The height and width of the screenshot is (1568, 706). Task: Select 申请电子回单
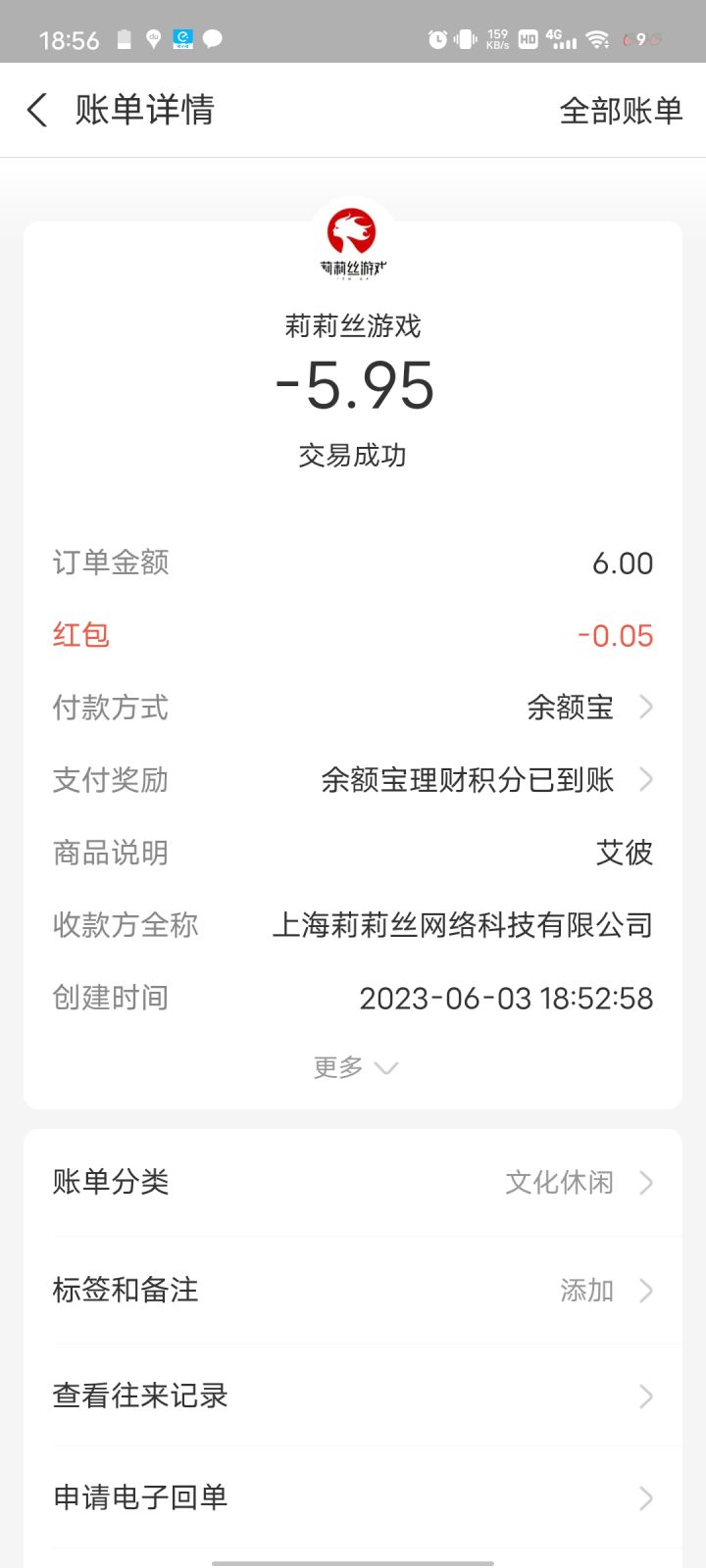tap(353, 1497)
